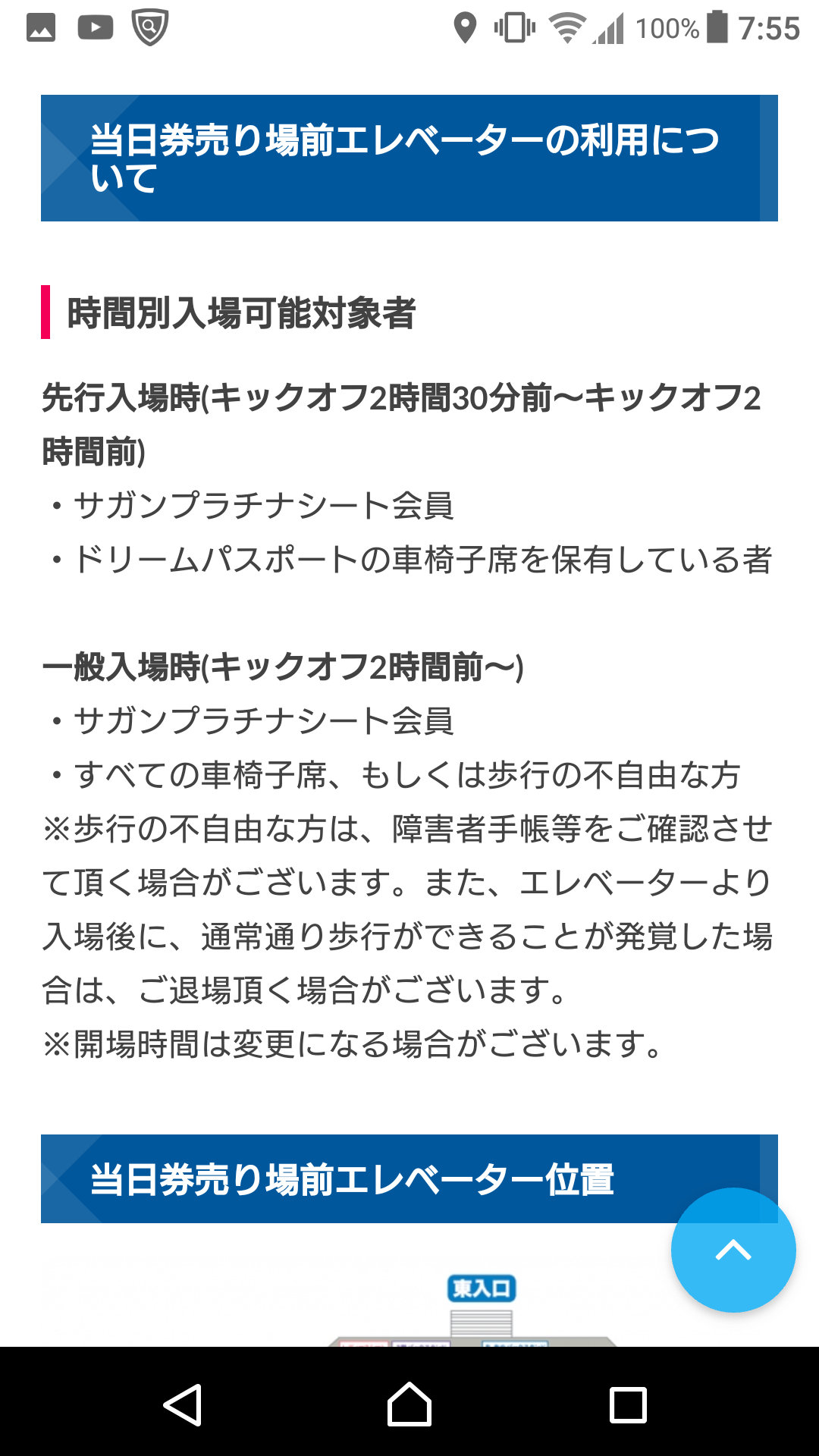Image resolution: width=819 pixels, height=1456 pixels.
Task: Open recent apps overview
Action: (x=628, y=1404)
